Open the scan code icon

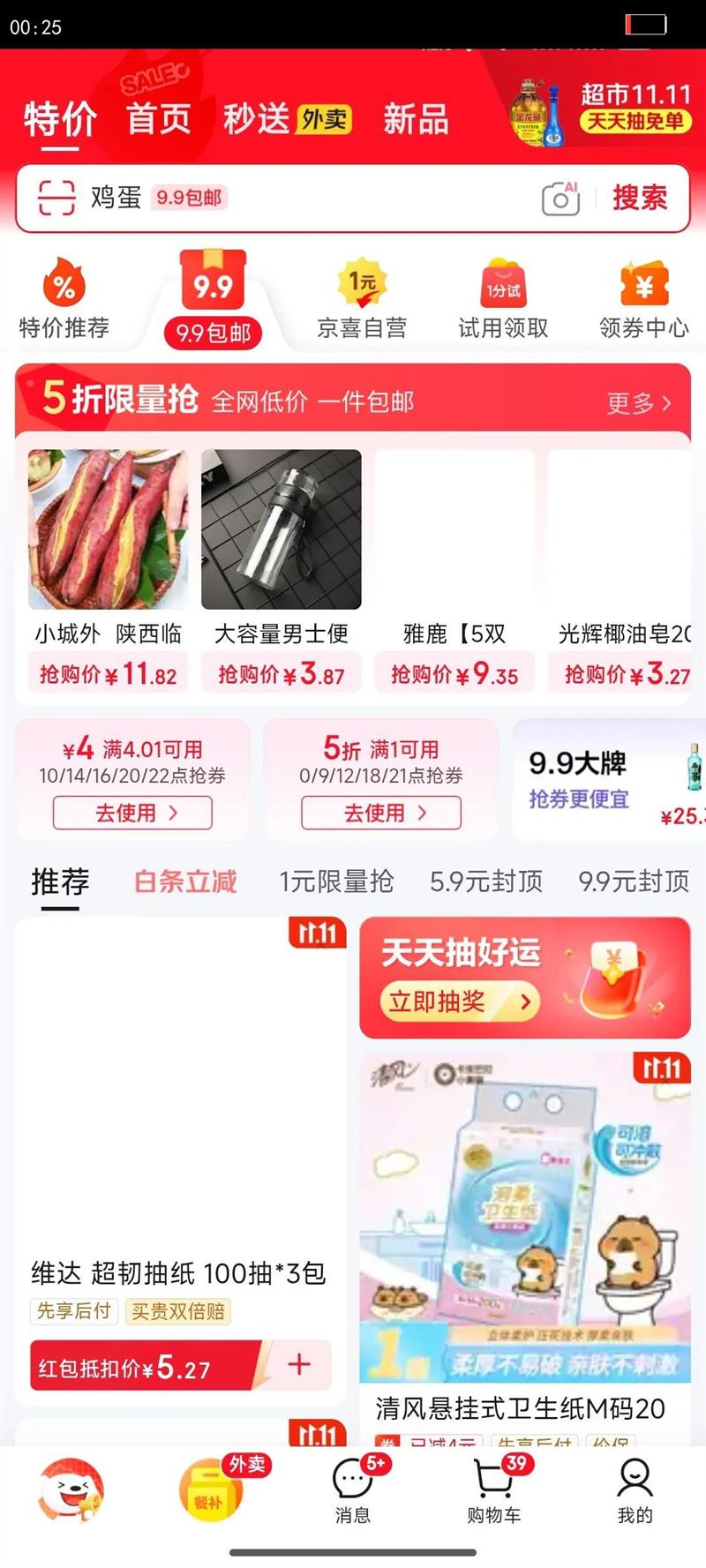coord(56,197)
